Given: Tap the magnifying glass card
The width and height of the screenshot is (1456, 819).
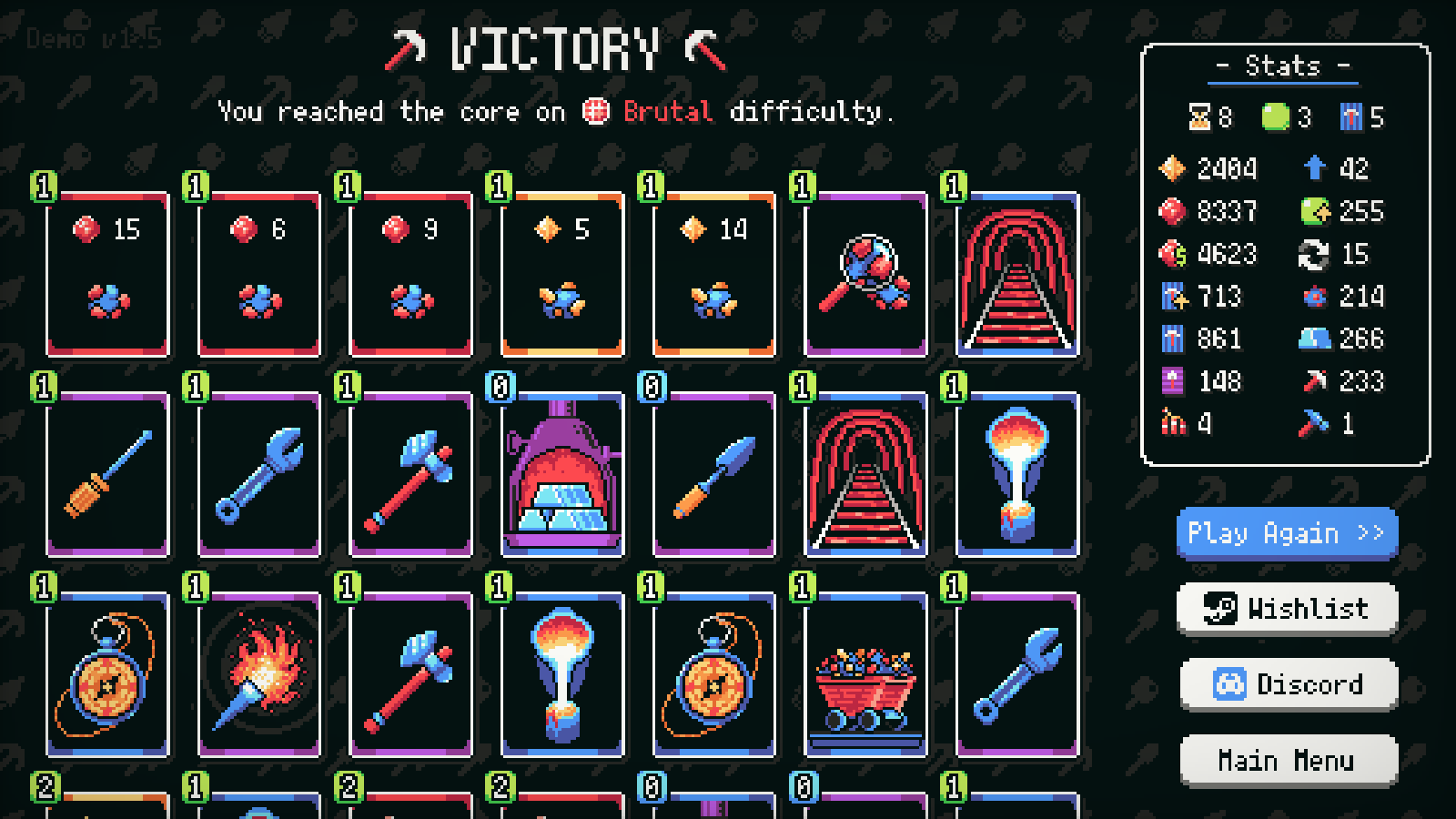Looking at the screenshot, I should pyautogui.click(x=865, y=273).
